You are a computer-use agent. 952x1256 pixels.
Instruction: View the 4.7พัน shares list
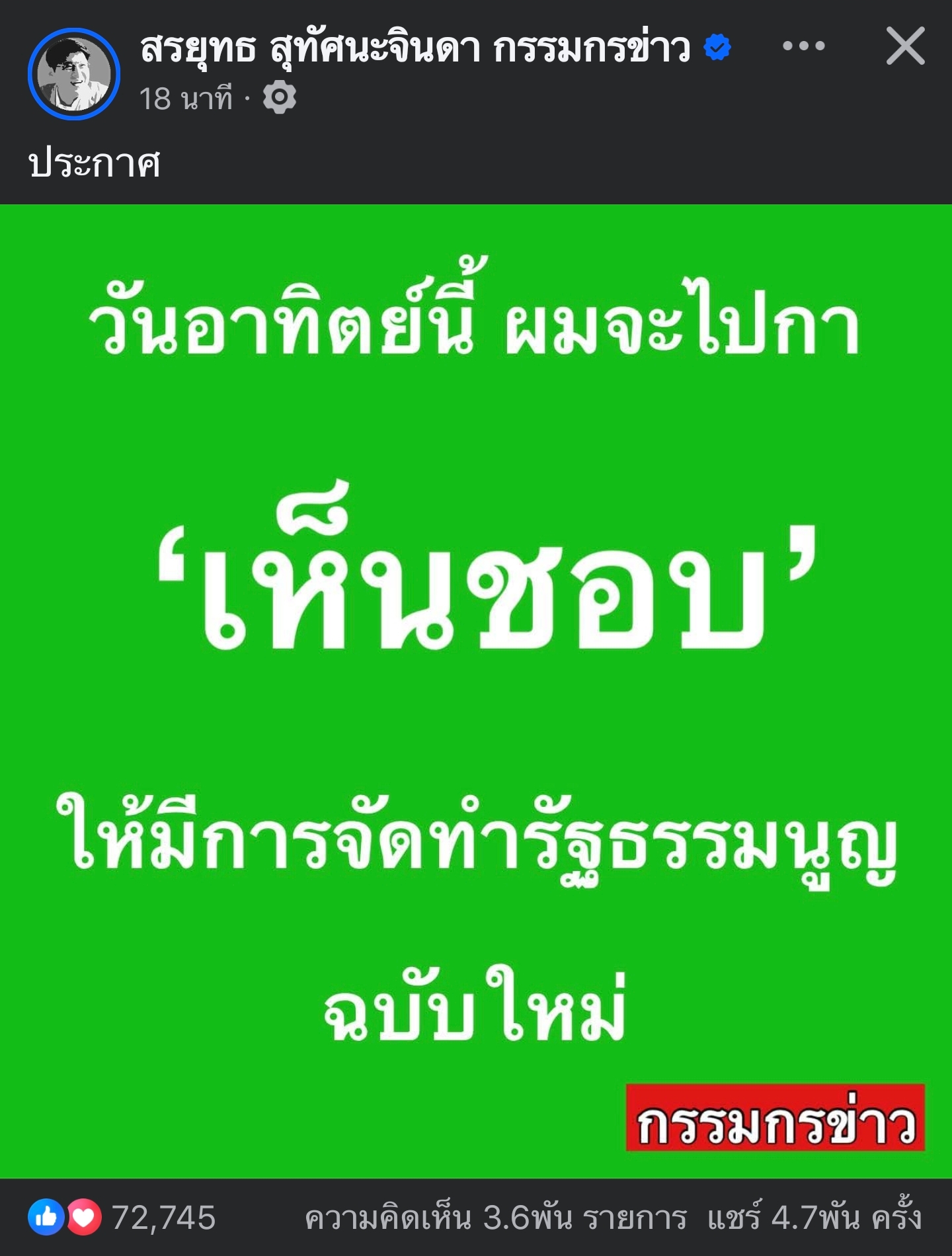point(814,1218)
